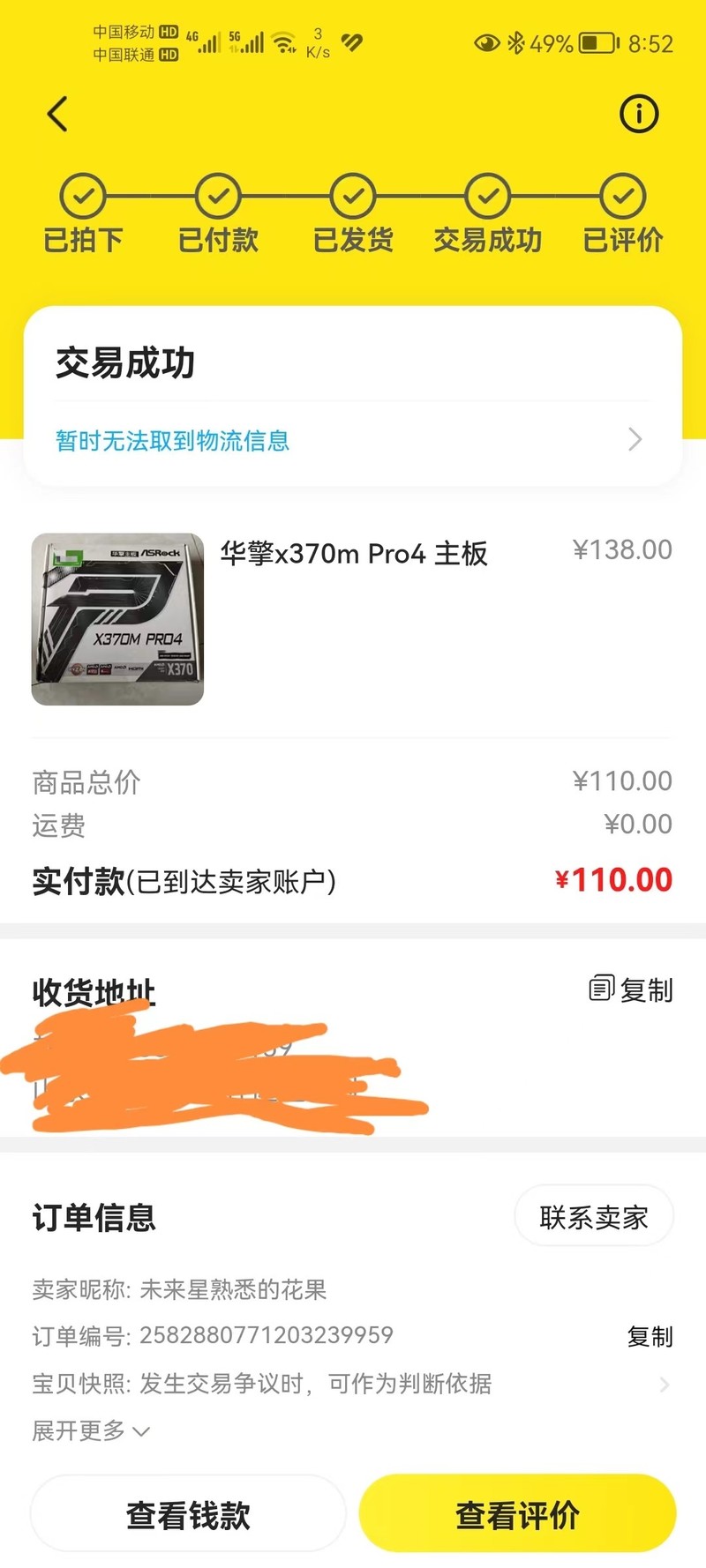This screenshot has height=1568, width=706.
Task: Tap the 已拍下 checkmark step icon
Action: pos(83,194)
